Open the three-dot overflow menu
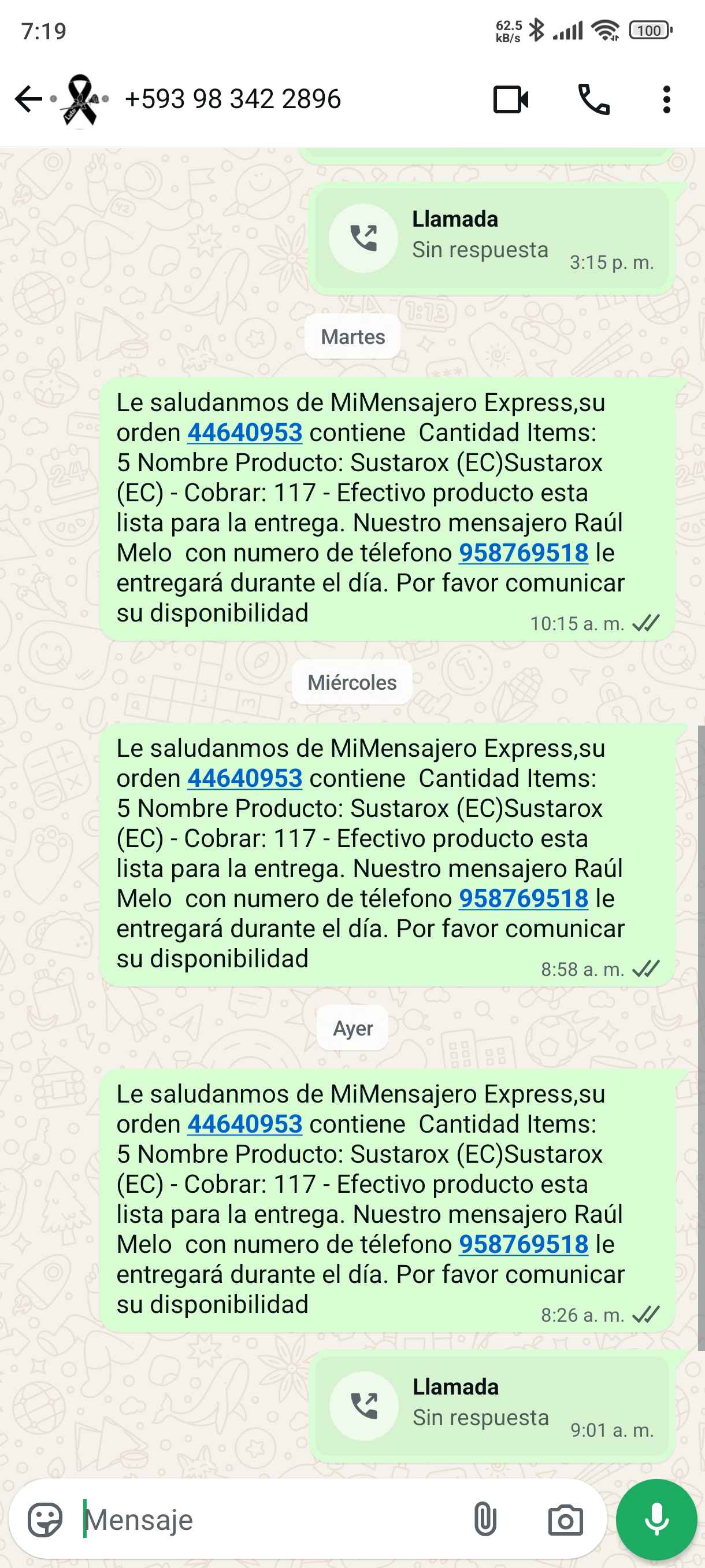The width and height of the screenshot is (705, 1568). [667, 100]
